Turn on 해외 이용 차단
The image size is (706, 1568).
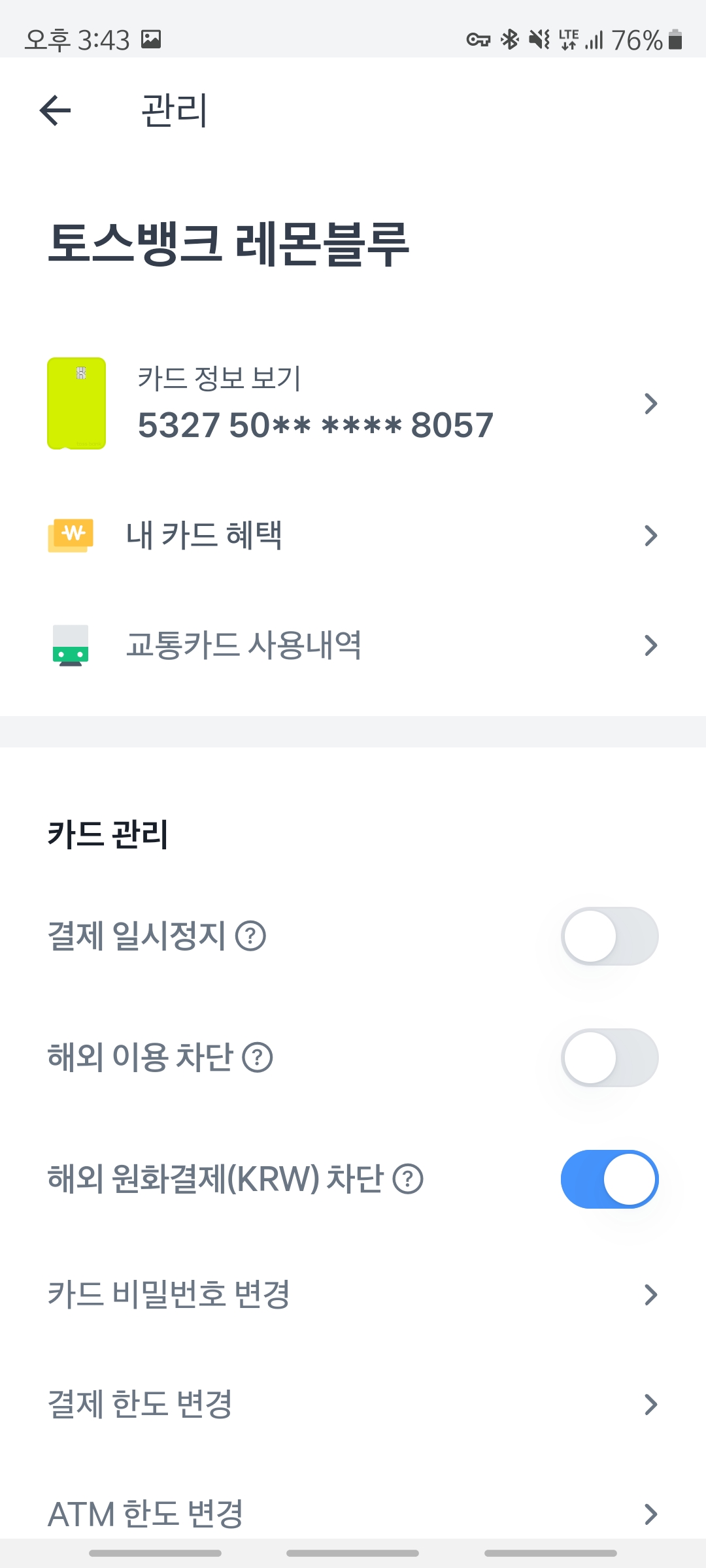pos(609,1058)
